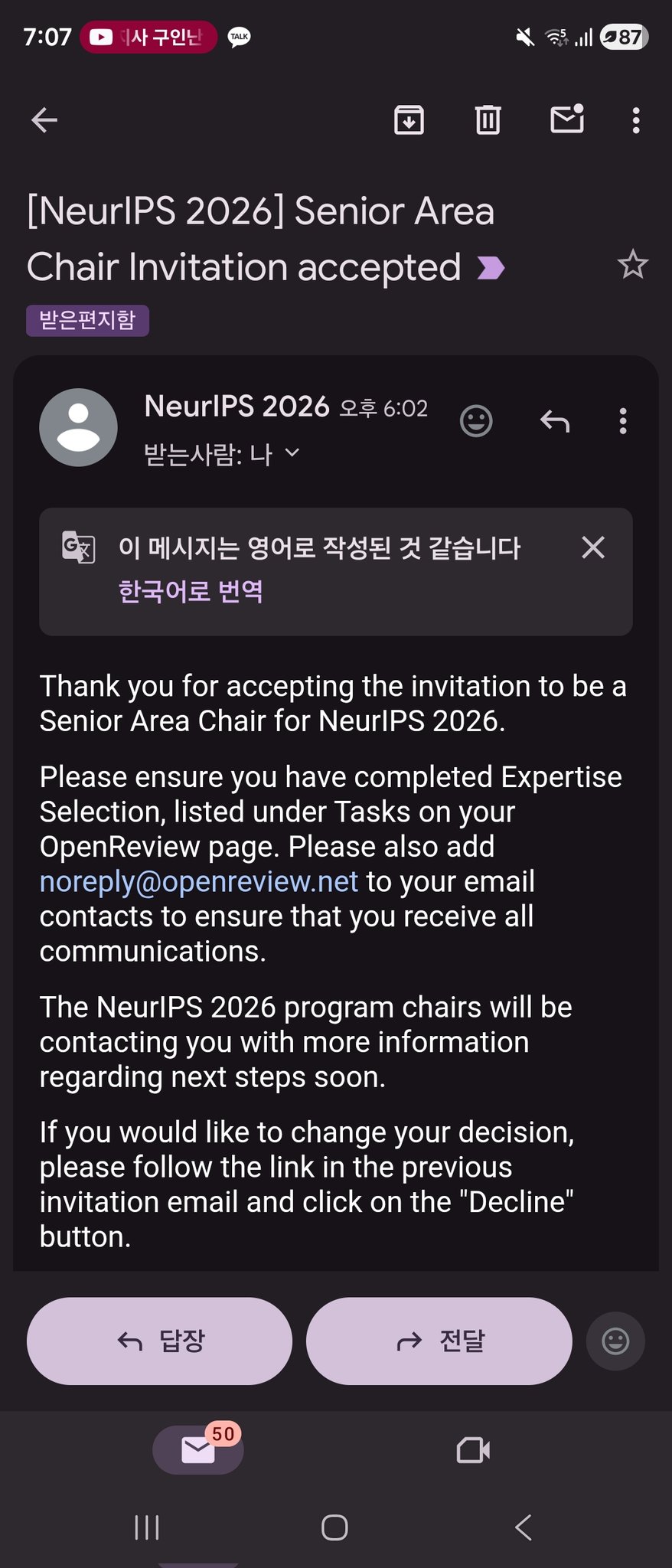Dismiss the translation suggestion banner

coord(593,547)
